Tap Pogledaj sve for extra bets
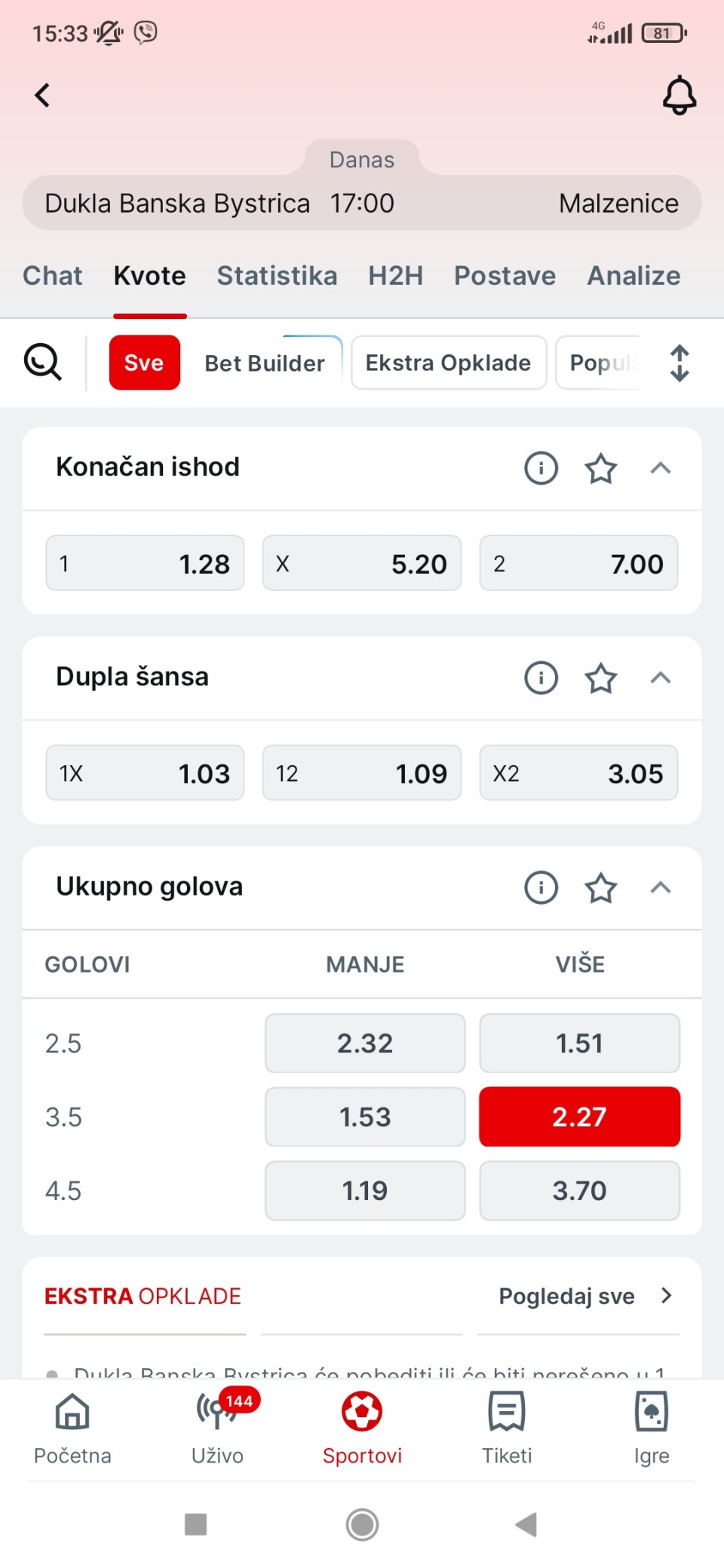The width and height of the screenshot is (724, 1568). coord(584,1296)
